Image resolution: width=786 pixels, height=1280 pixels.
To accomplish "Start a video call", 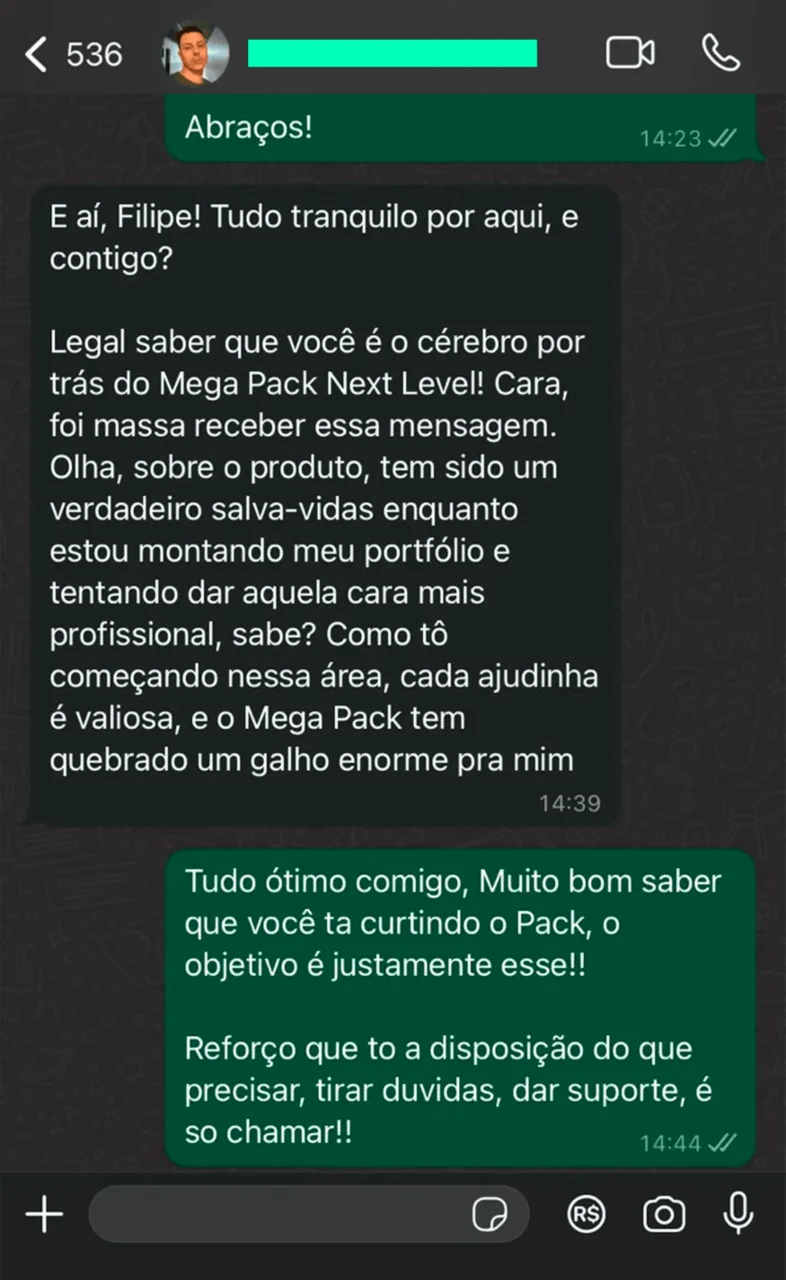I will tap(631, 53).
